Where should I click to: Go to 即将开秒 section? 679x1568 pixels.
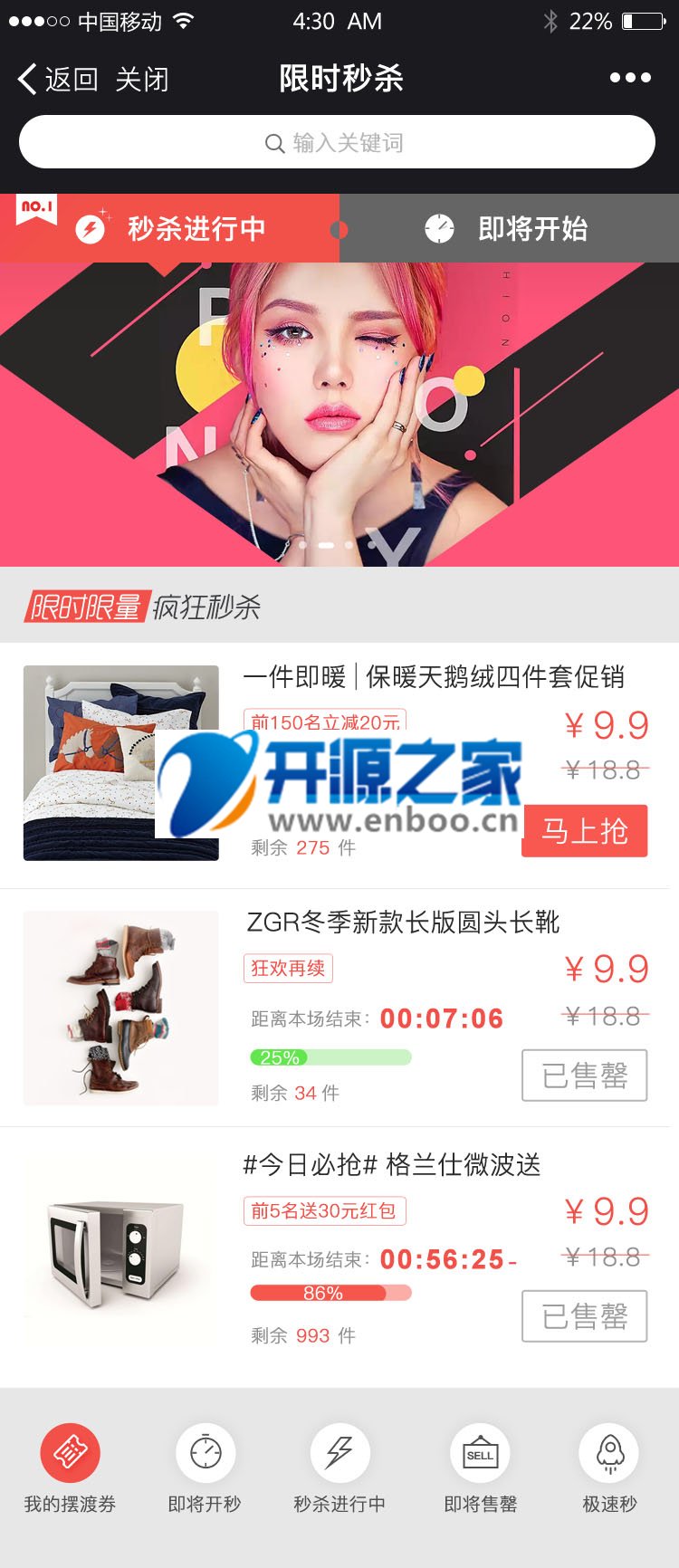click(x=205, y=1468)
